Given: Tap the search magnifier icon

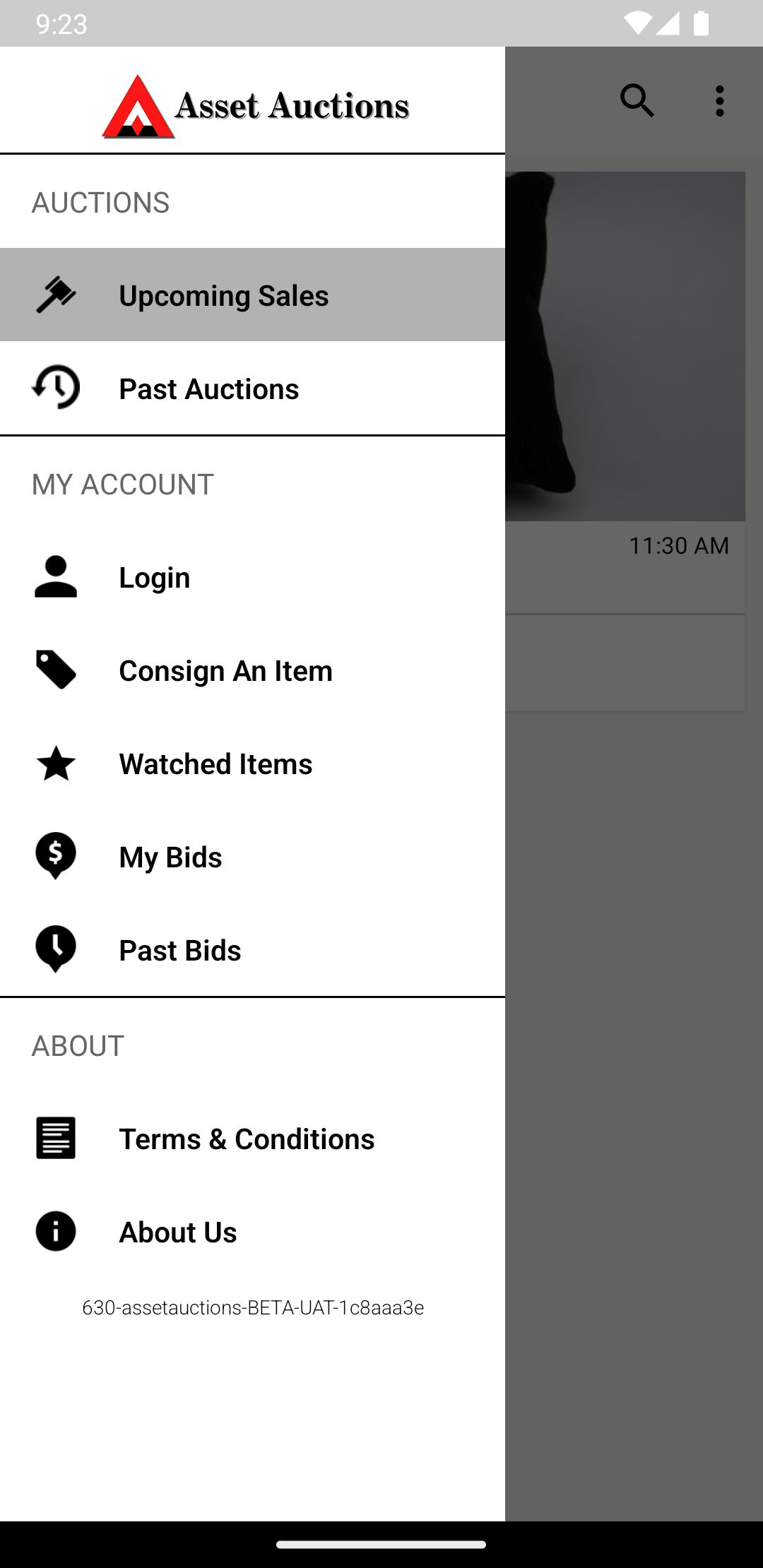Looking at the screenshot, I should pos(637,100).
